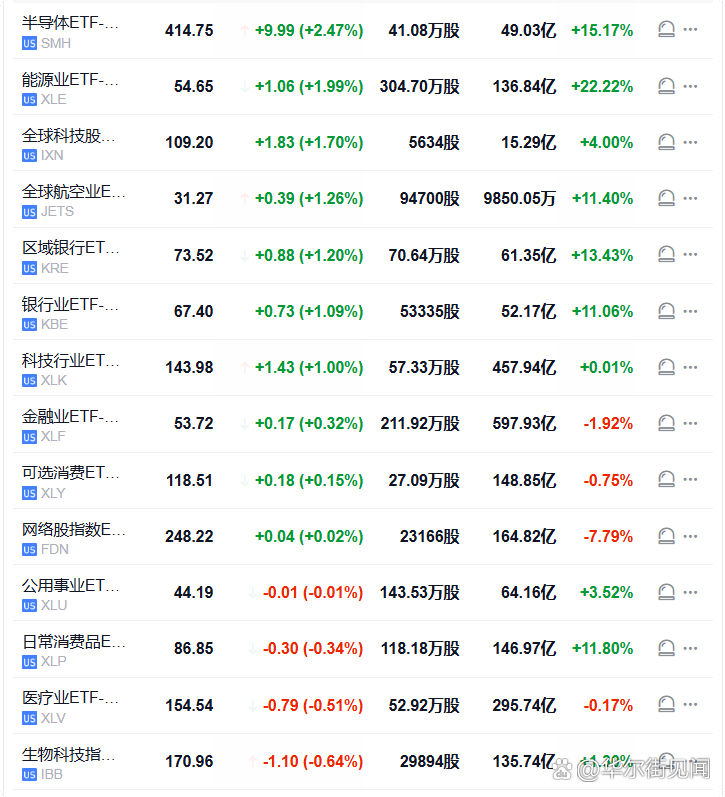Open the IXN global tech ETF
Viewport: 725px width, 797px height.
70,135
